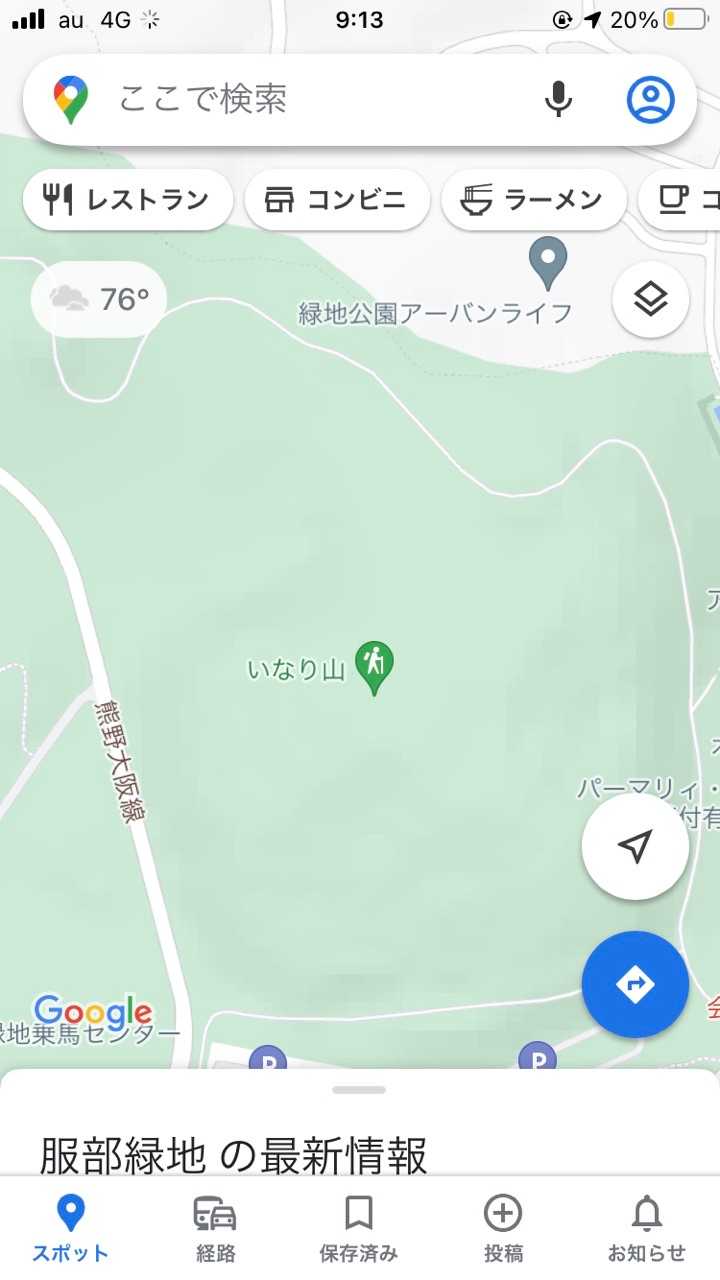
Task: Open directions with the blue arrow button
Action: (635, 985)
